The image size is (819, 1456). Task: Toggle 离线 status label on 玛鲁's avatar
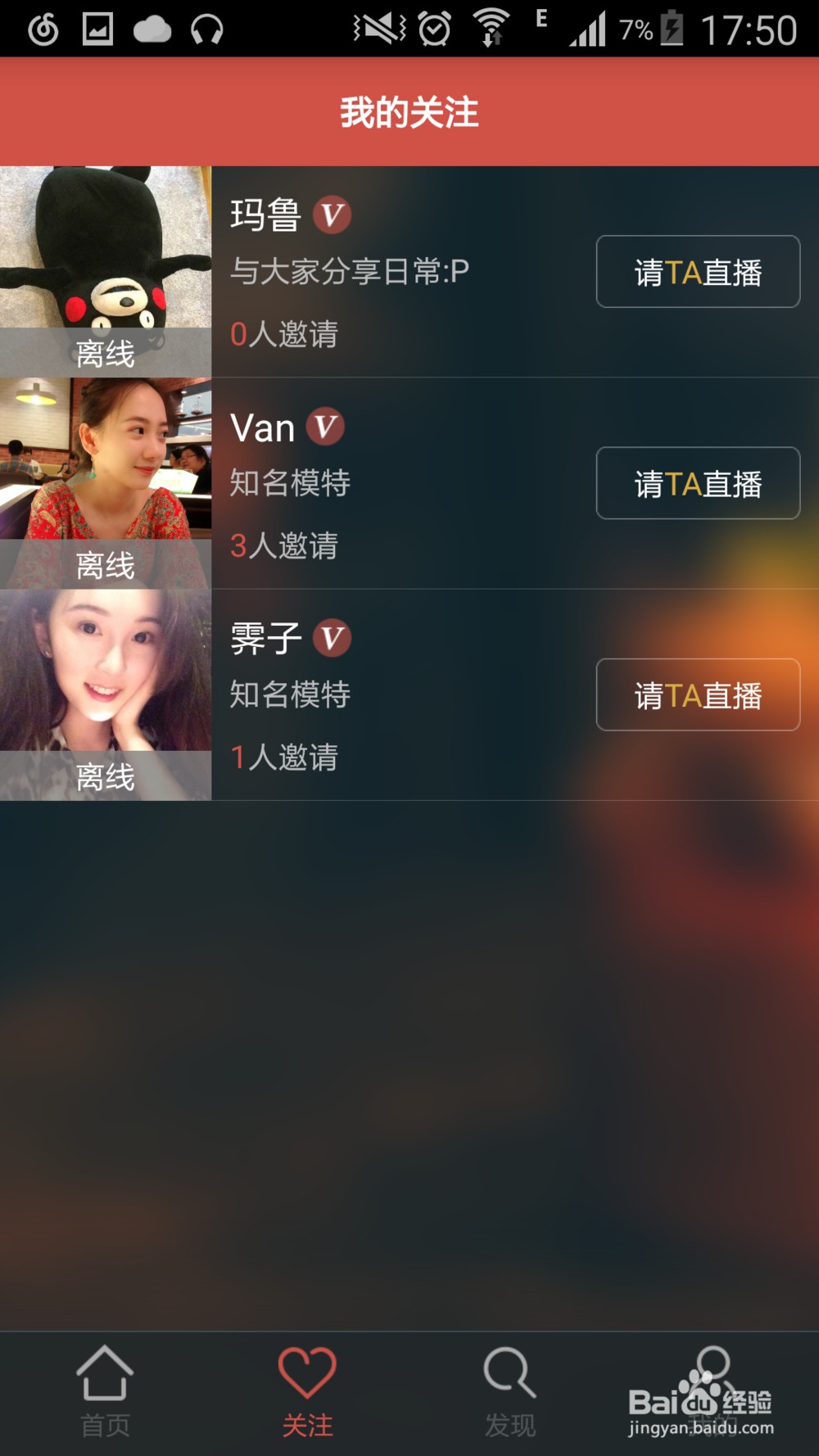coord(105,354)
